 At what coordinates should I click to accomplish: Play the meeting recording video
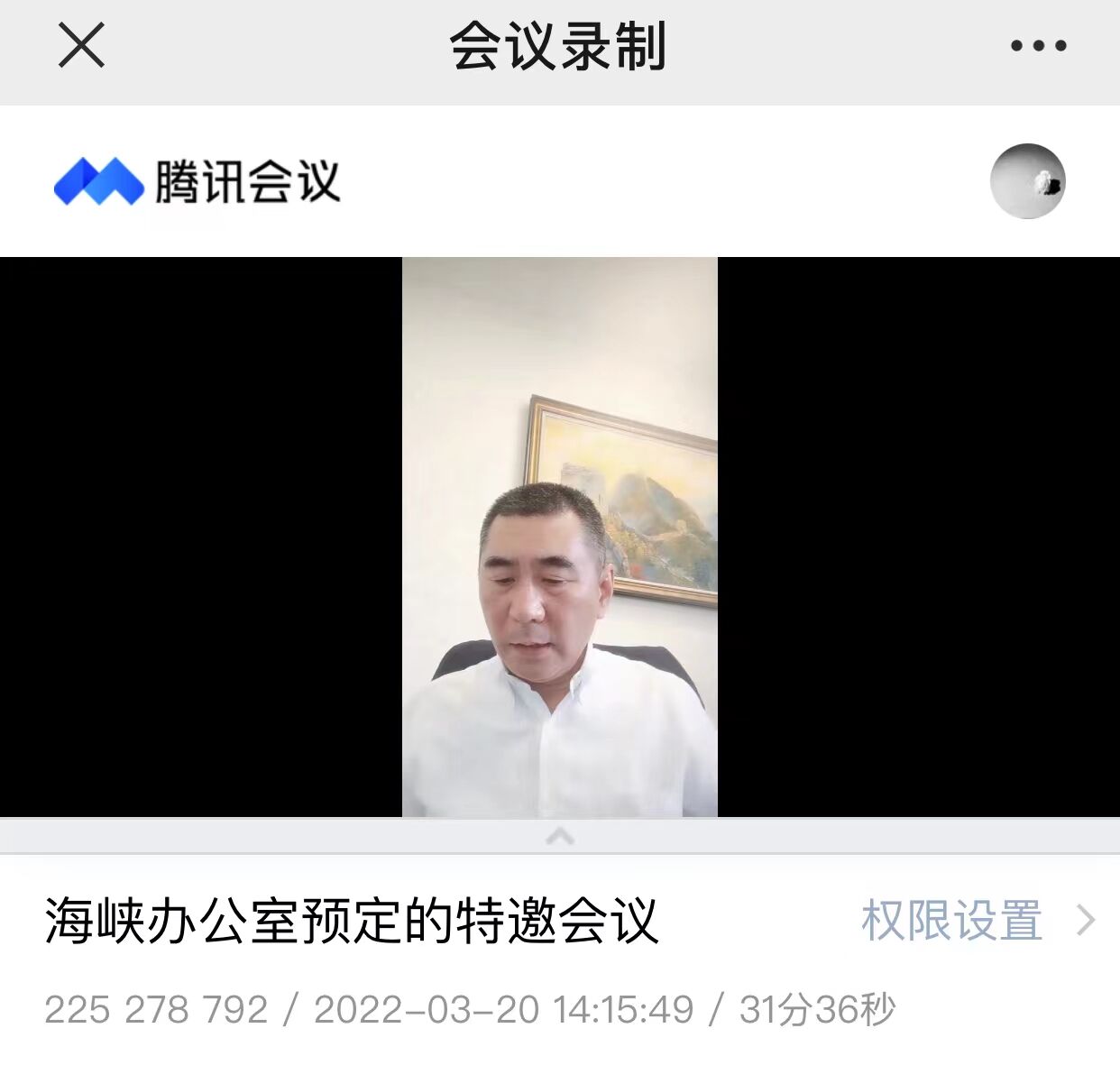point(559,537)
